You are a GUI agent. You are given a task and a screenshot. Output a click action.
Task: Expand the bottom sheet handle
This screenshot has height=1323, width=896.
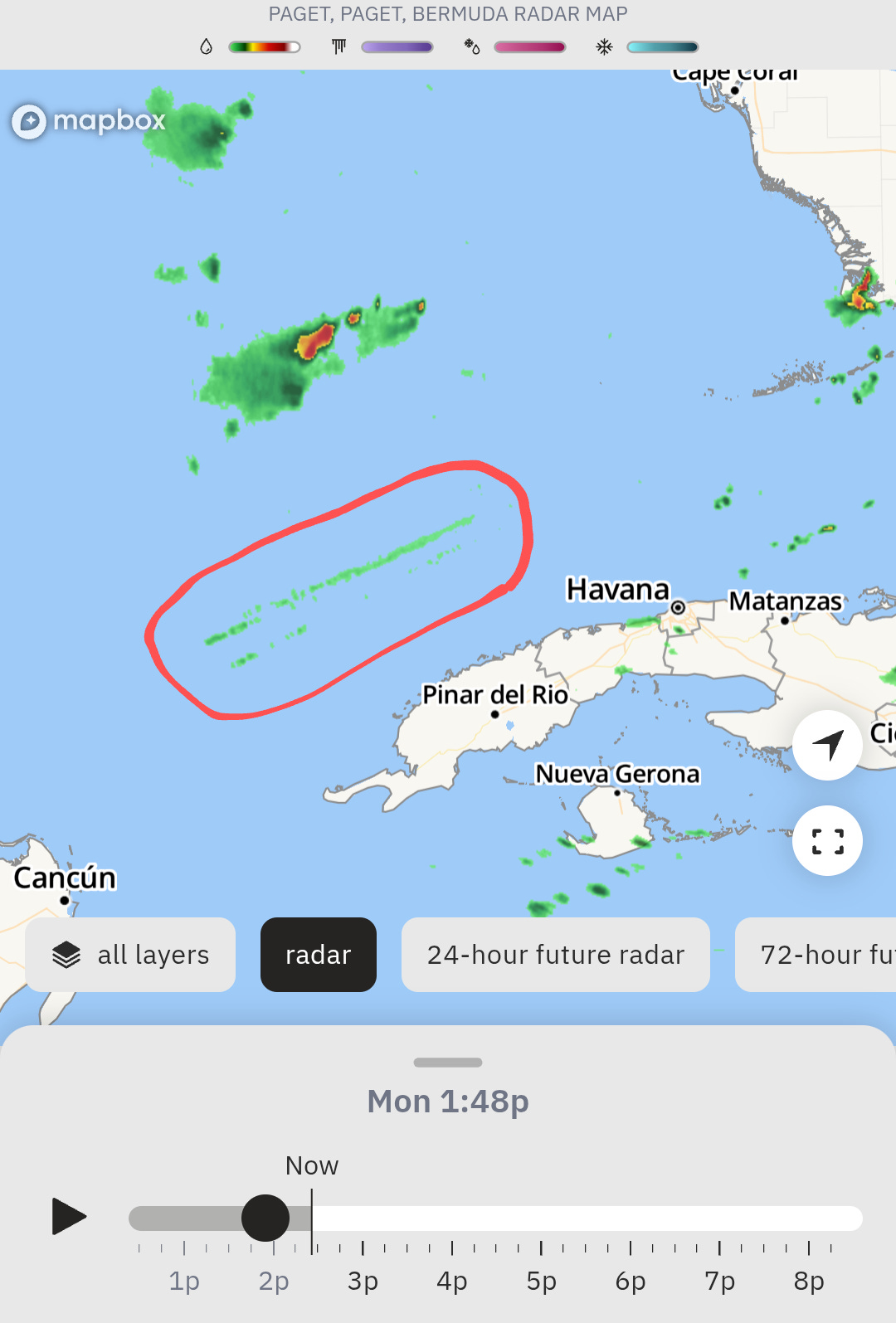coord(448,1063)
